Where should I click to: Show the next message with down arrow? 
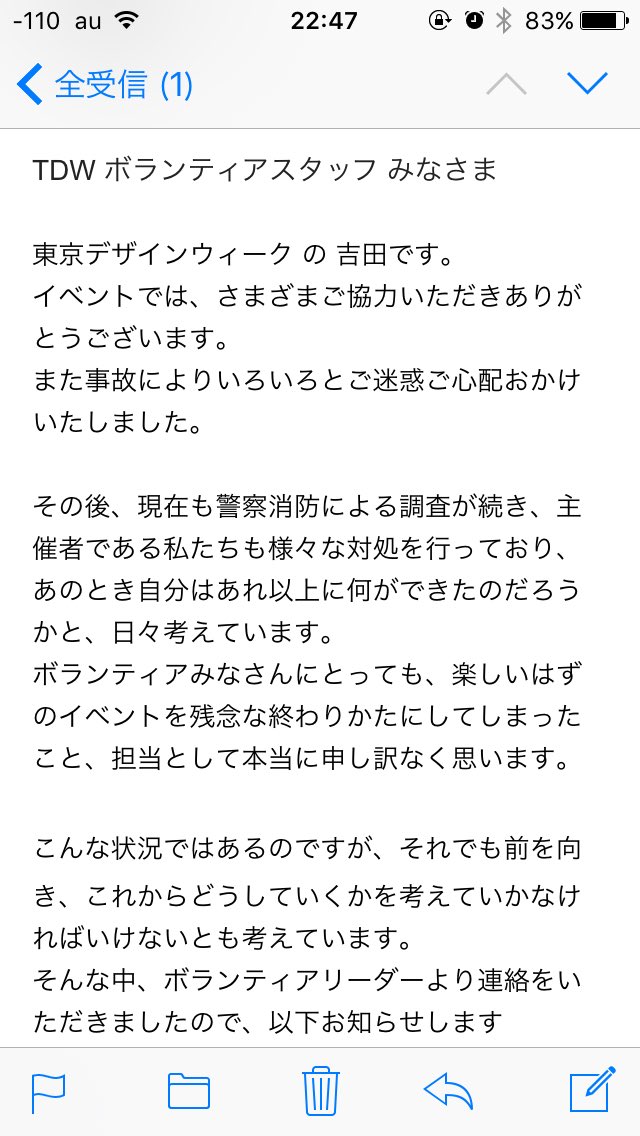pos(587,83)
